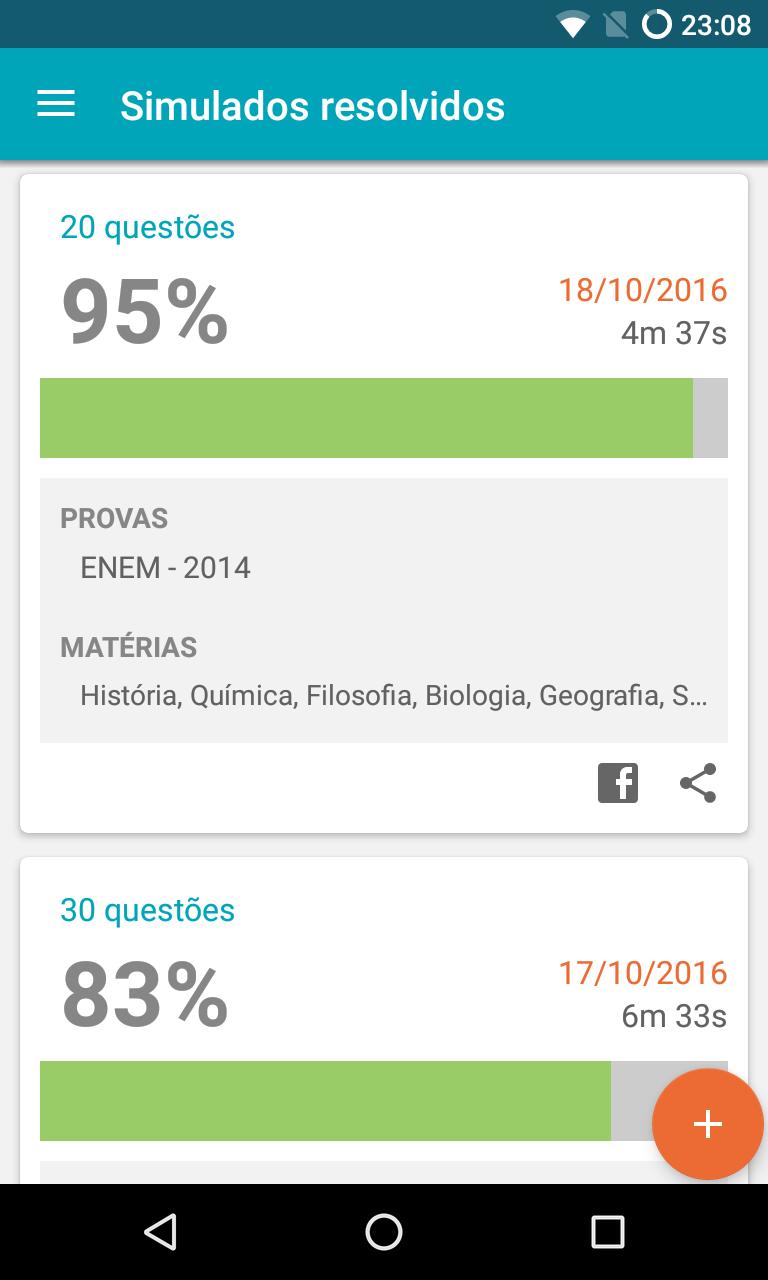This screenshot has width=768, height=1280.
Task: Tap the share icon on the 95% card
Action: [x=698, y=782]
